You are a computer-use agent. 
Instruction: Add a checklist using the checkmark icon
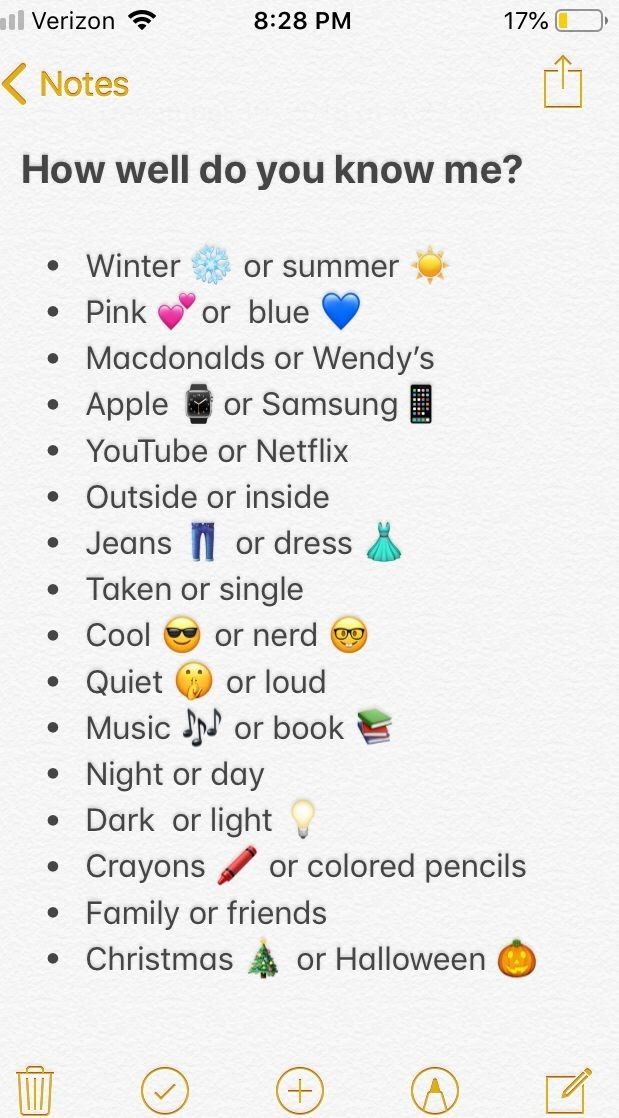(x=165, y=1091)
